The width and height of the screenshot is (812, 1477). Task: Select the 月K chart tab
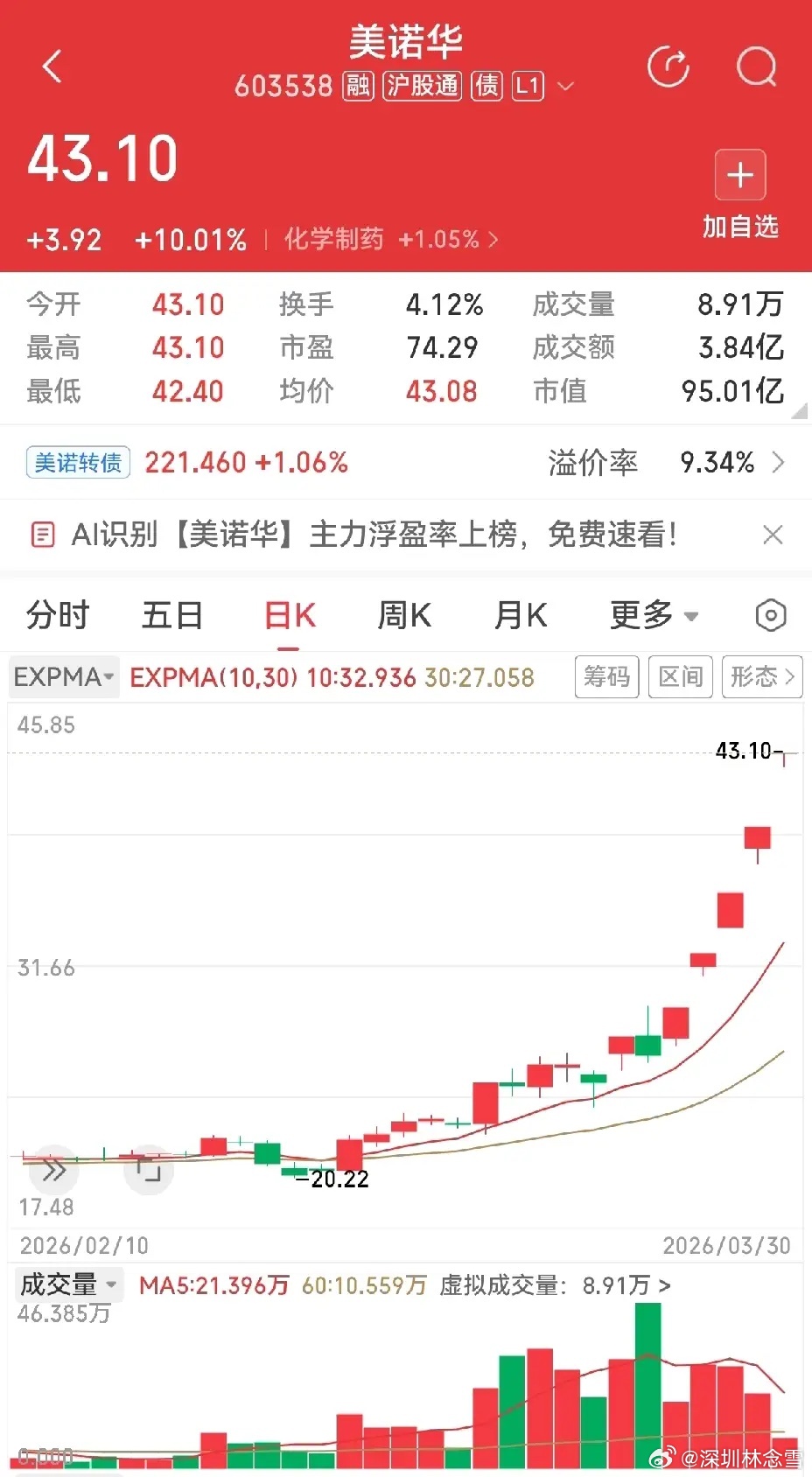click(x=521, y=615)
